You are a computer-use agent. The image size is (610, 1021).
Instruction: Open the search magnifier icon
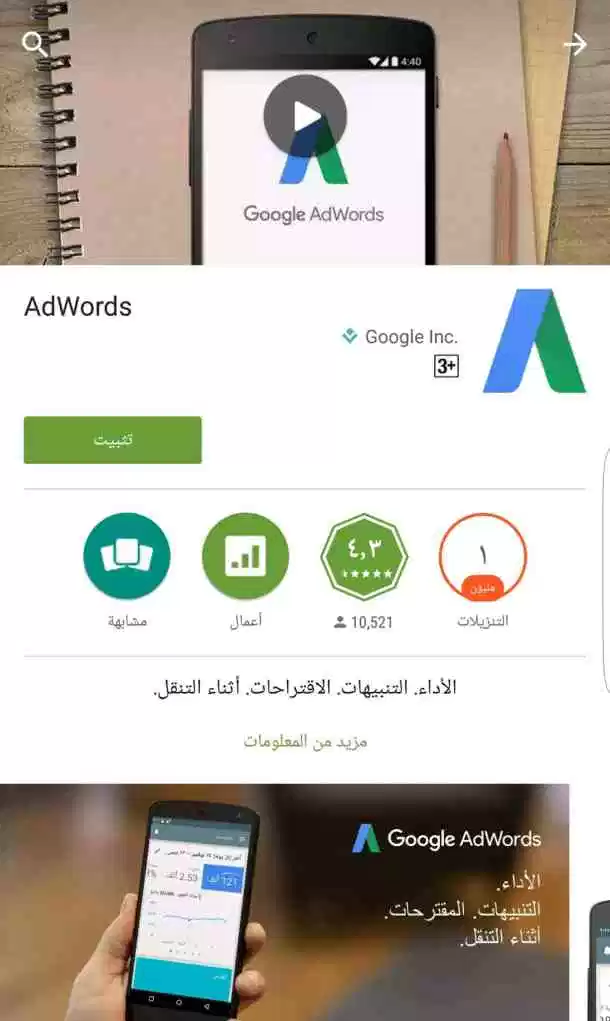click(34, 43)
